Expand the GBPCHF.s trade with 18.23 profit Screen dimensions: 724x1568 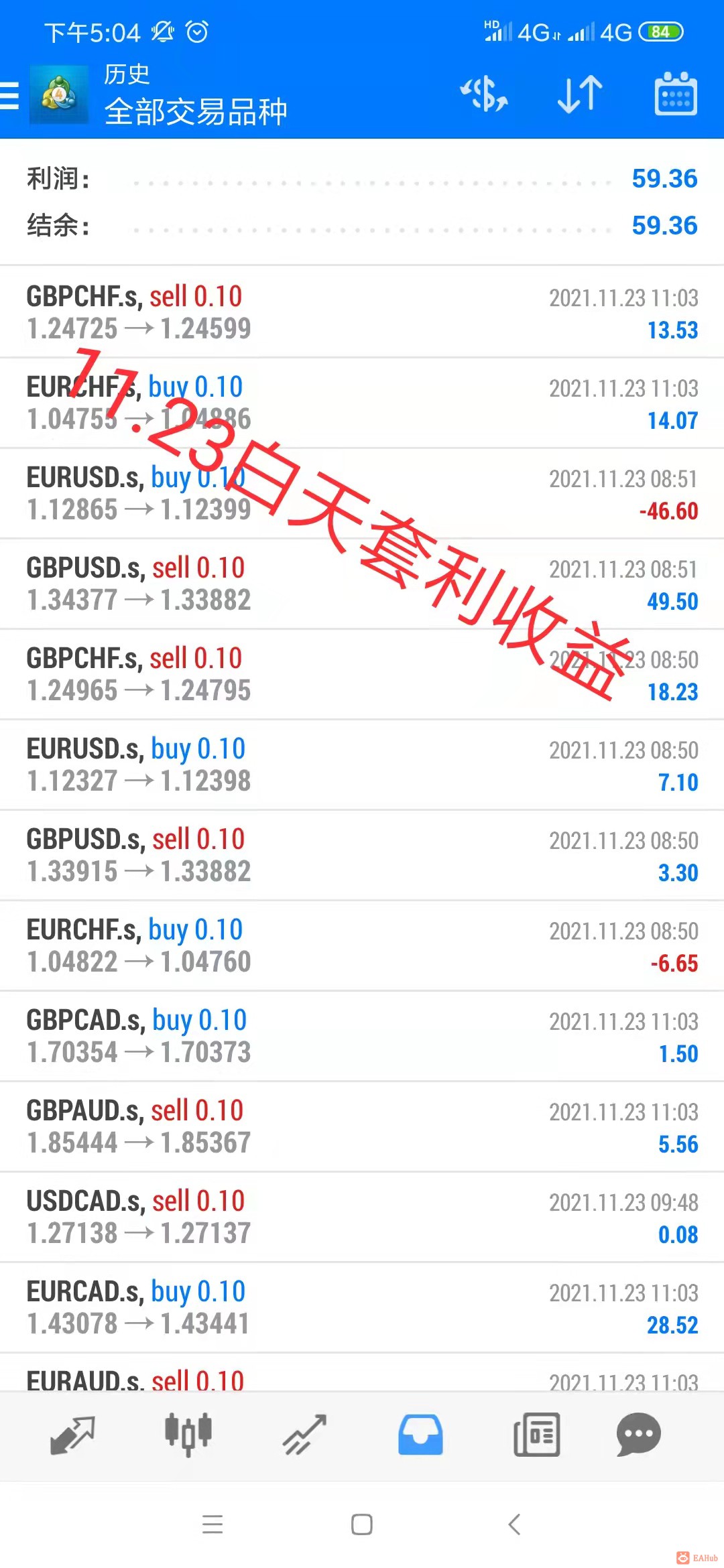click(362, 674)
